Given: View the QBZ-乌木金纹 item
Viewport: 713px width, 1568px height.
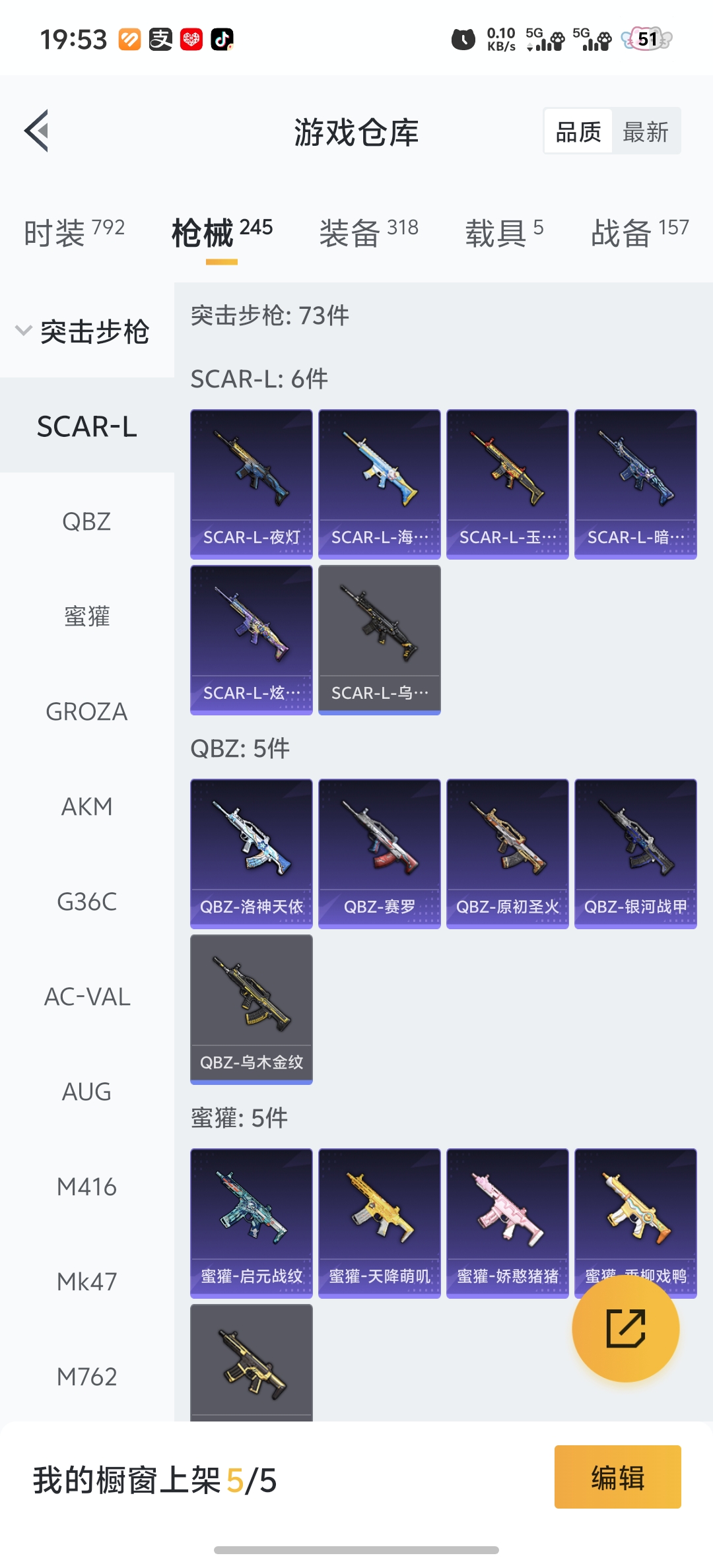Looking at the screenshot, I should click(252, 1009).
